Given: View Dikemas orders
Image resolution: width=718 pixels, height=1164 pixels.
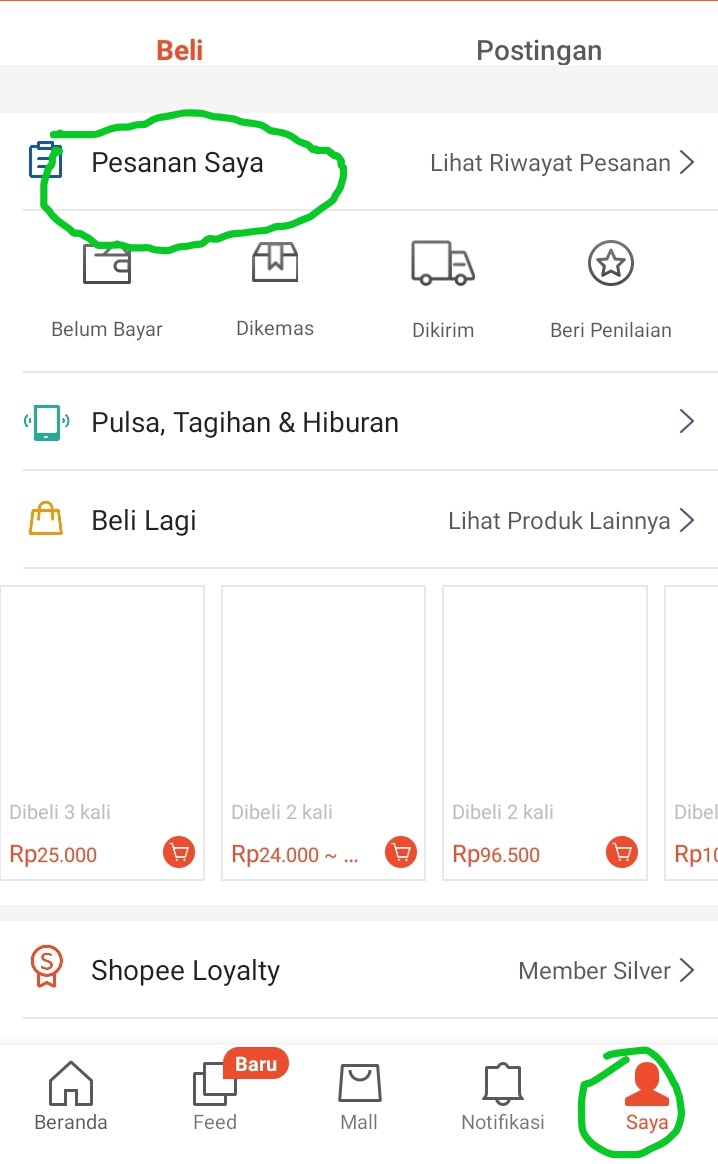Looking at the screenshot, I should click(x=275, y=288).
